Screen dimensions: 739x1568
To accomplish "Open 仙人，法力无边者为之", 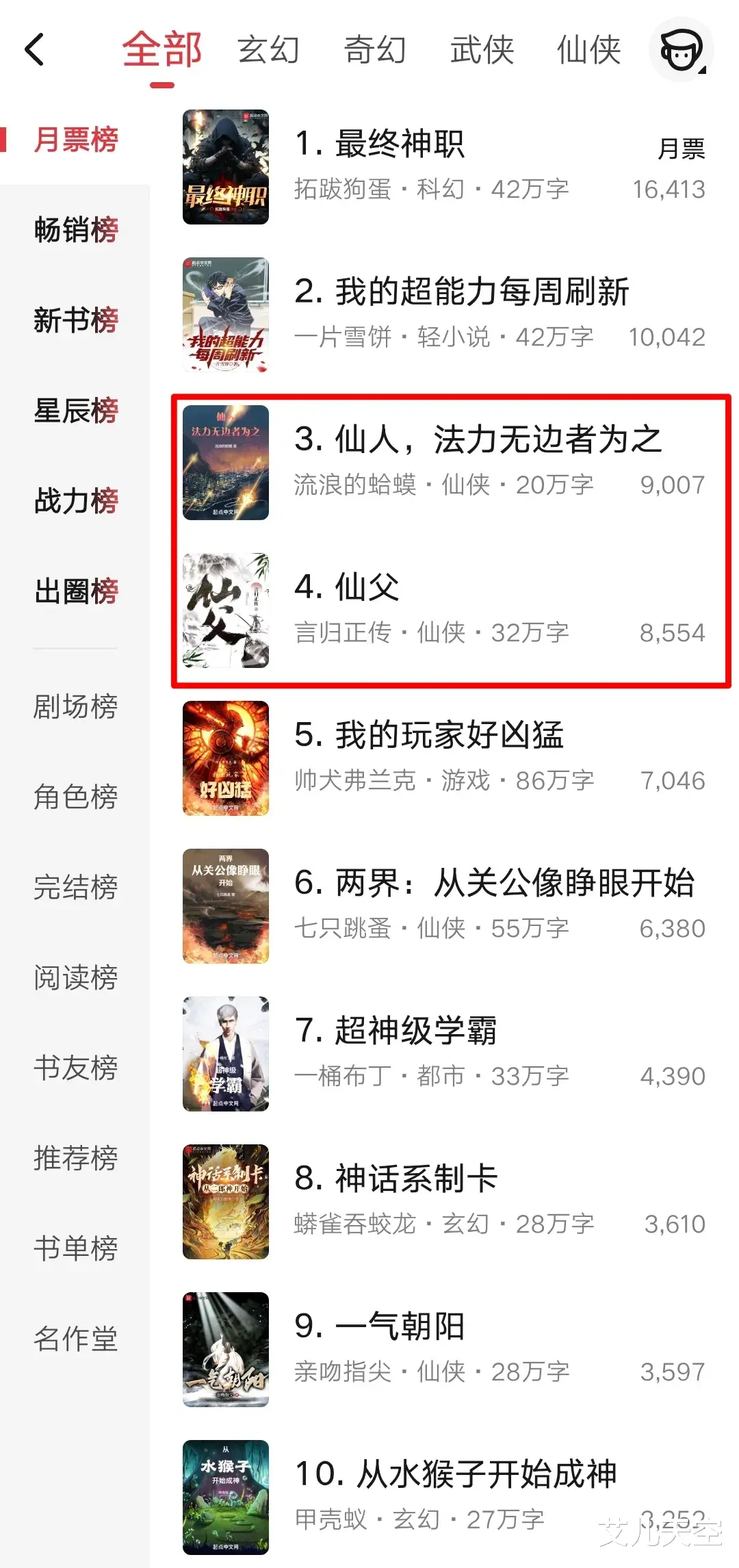I will point(478,440).
